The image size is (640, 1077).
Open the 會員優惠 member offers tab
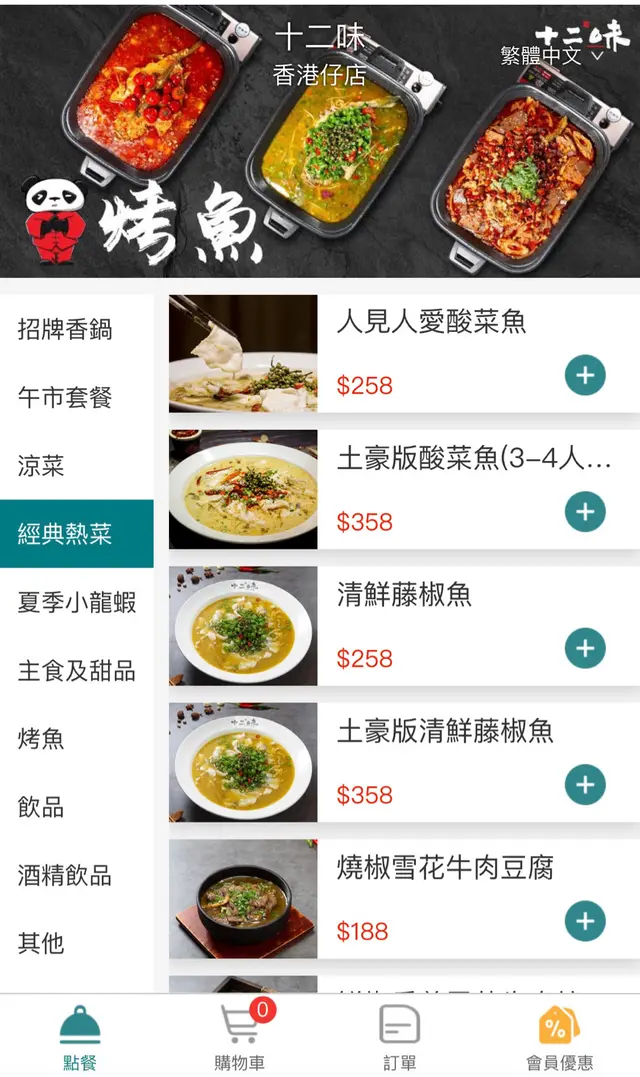tap(559, 1038)
